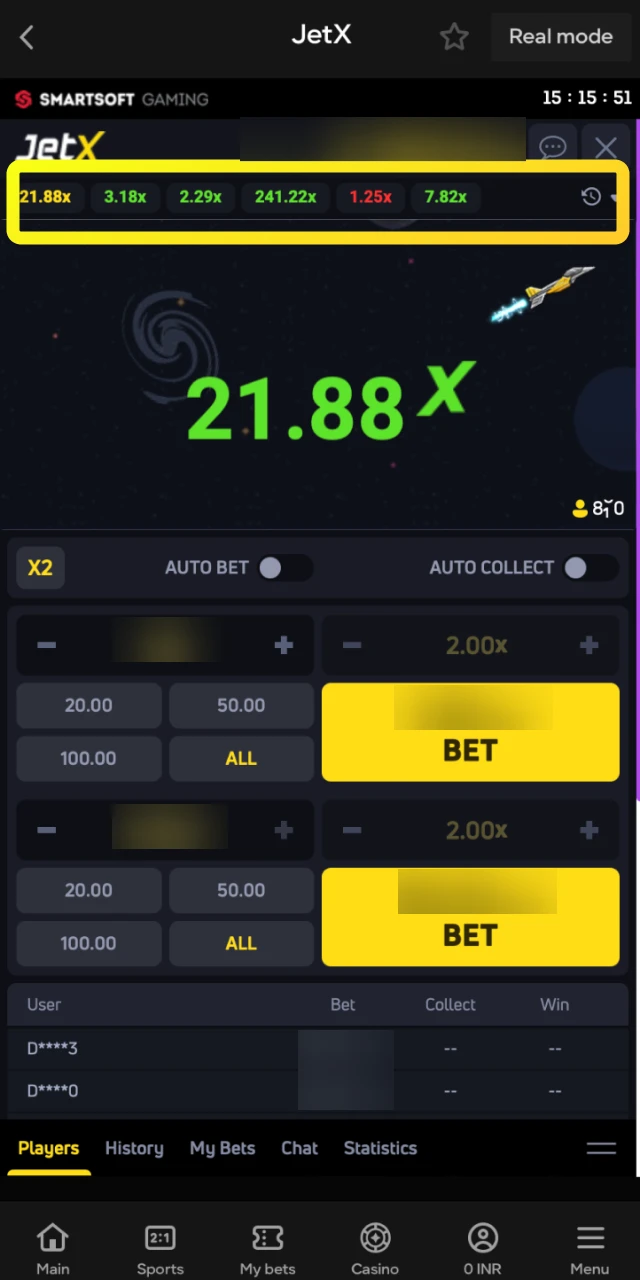Viewport: 640px width, 1280px height.
Task: Switch to the Statistics tab
Action: click(380, 1148)
